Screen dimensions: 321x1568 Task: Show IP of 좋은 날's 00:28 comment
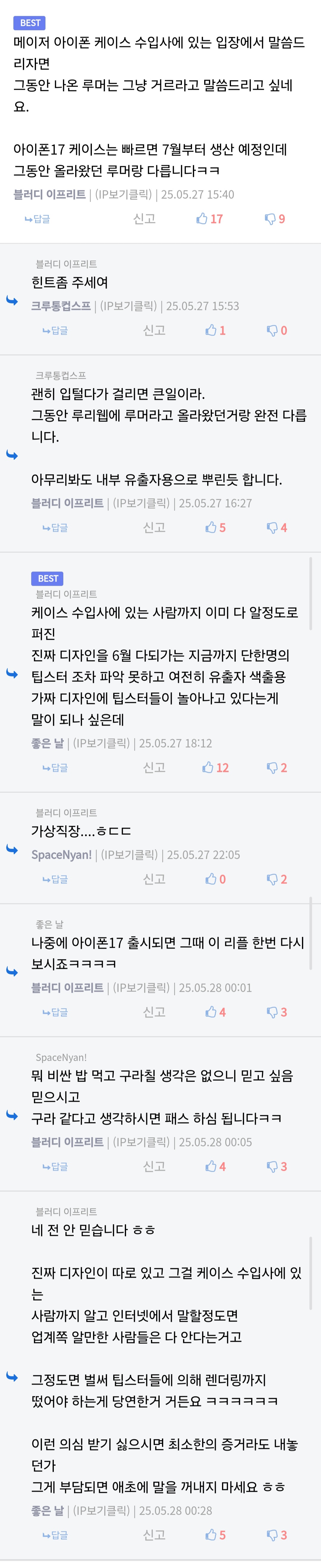[x=102, y=1511]
